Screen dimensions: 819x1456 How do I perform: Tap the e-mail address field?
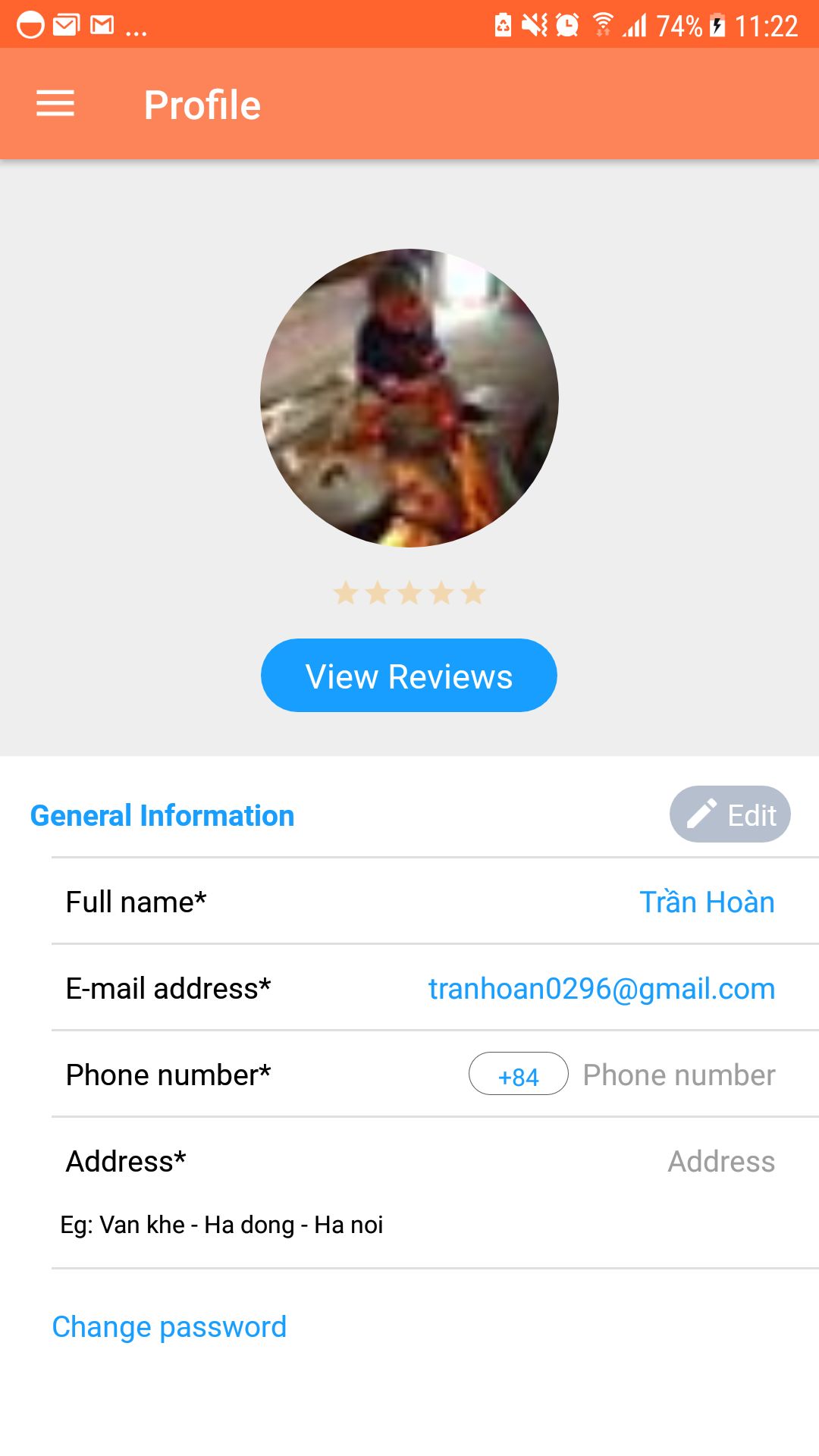601,988
